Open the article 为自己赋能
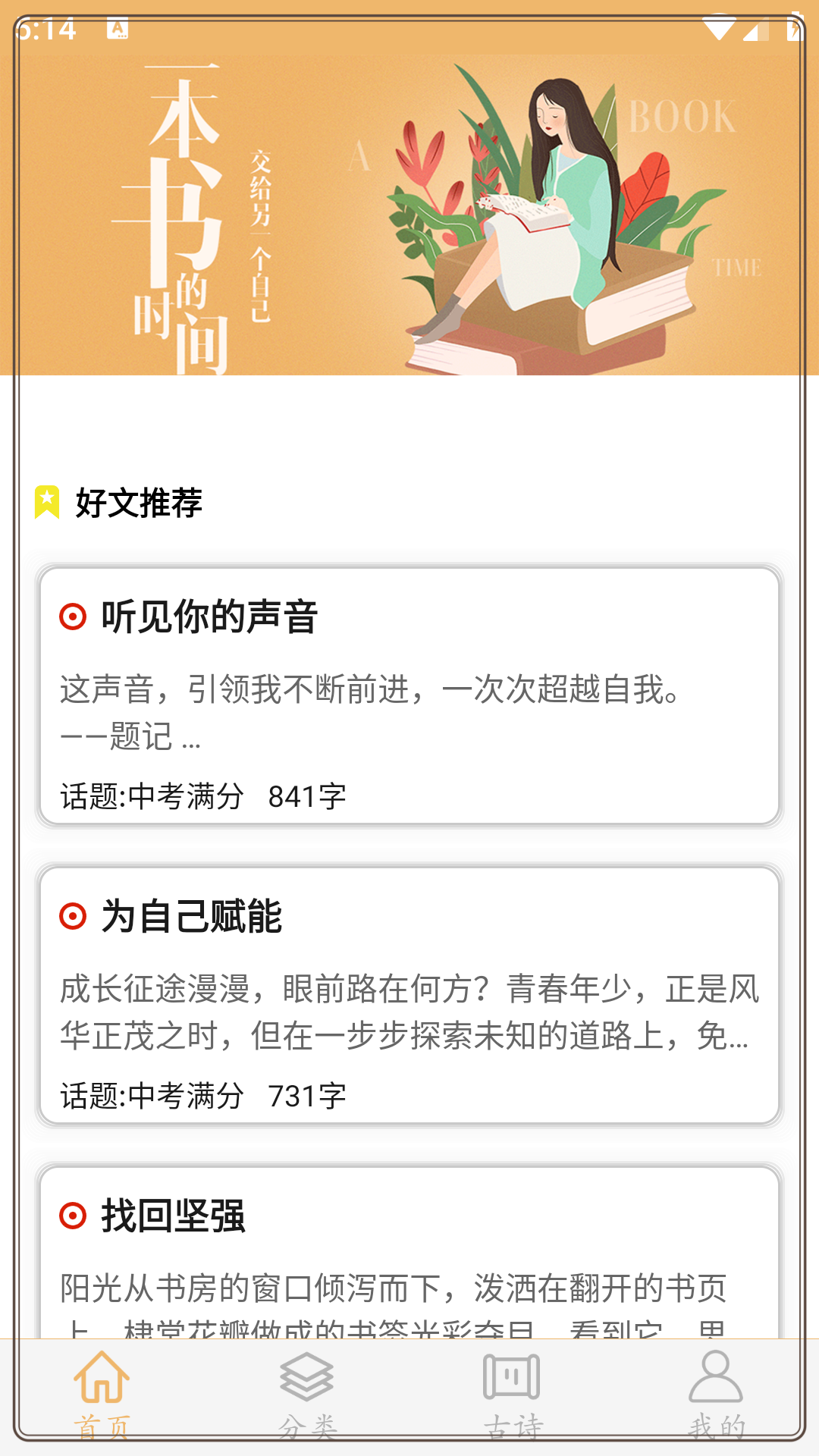 [409, 995]
